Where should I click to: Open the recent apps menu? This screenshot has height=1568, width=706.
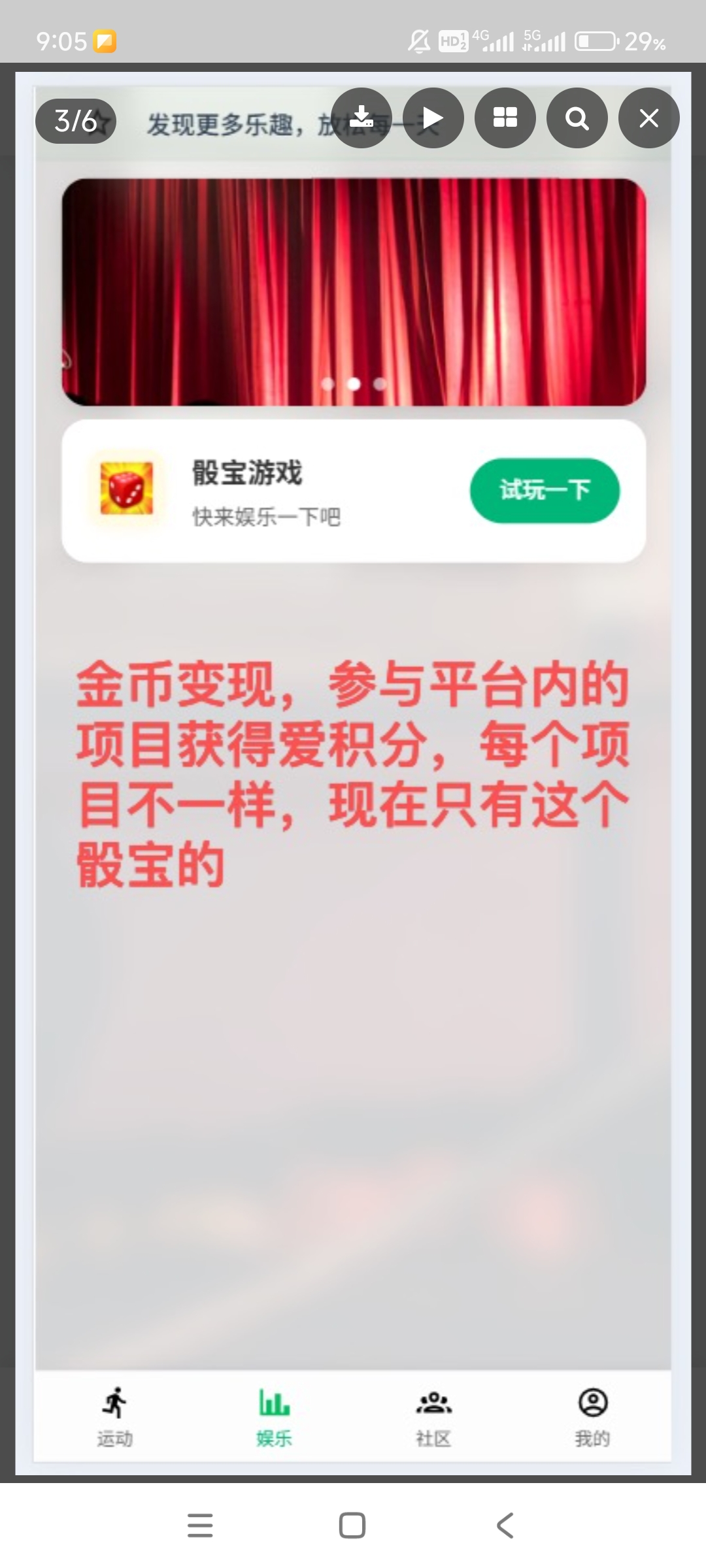pos(200,1526)
